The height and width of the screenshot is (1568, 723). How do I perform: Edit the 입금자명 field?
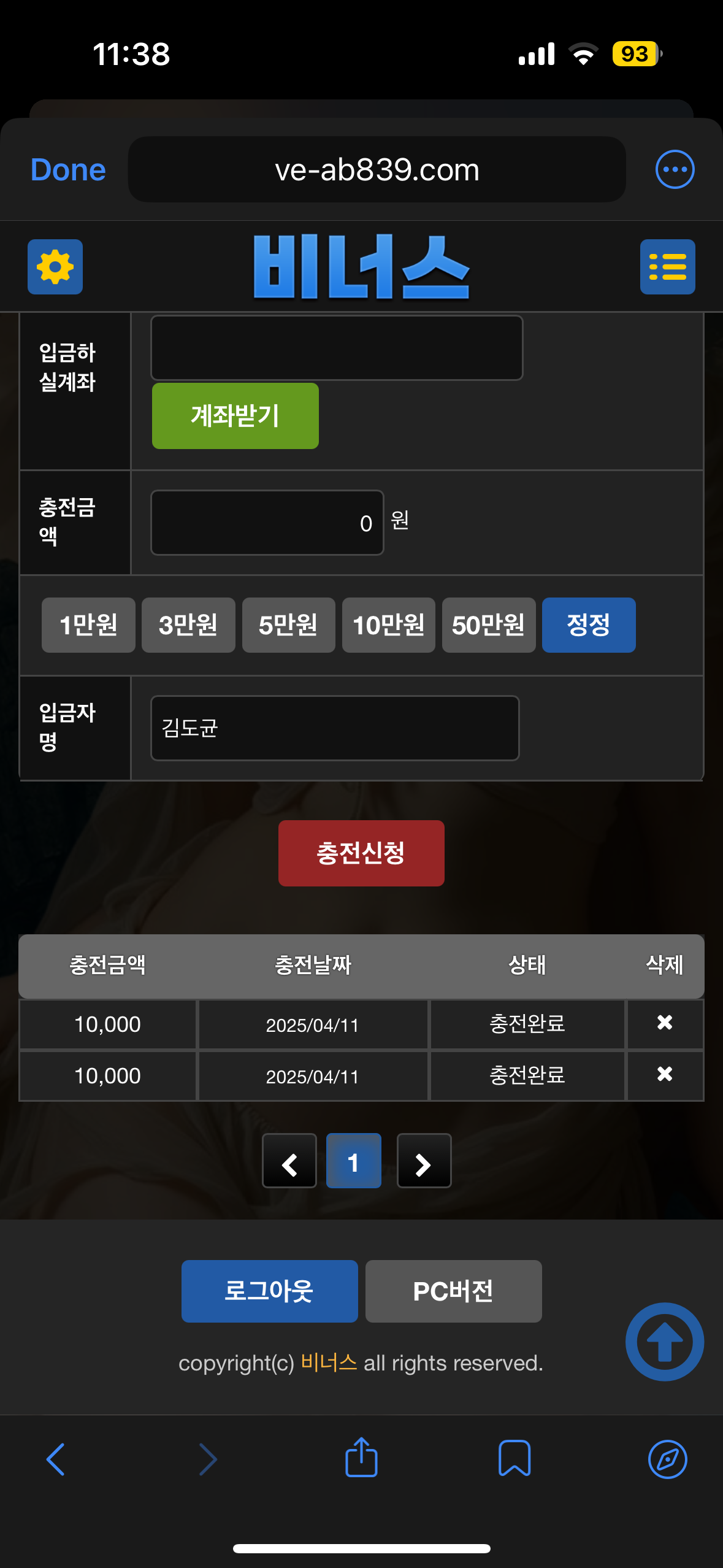click(335, 728)
